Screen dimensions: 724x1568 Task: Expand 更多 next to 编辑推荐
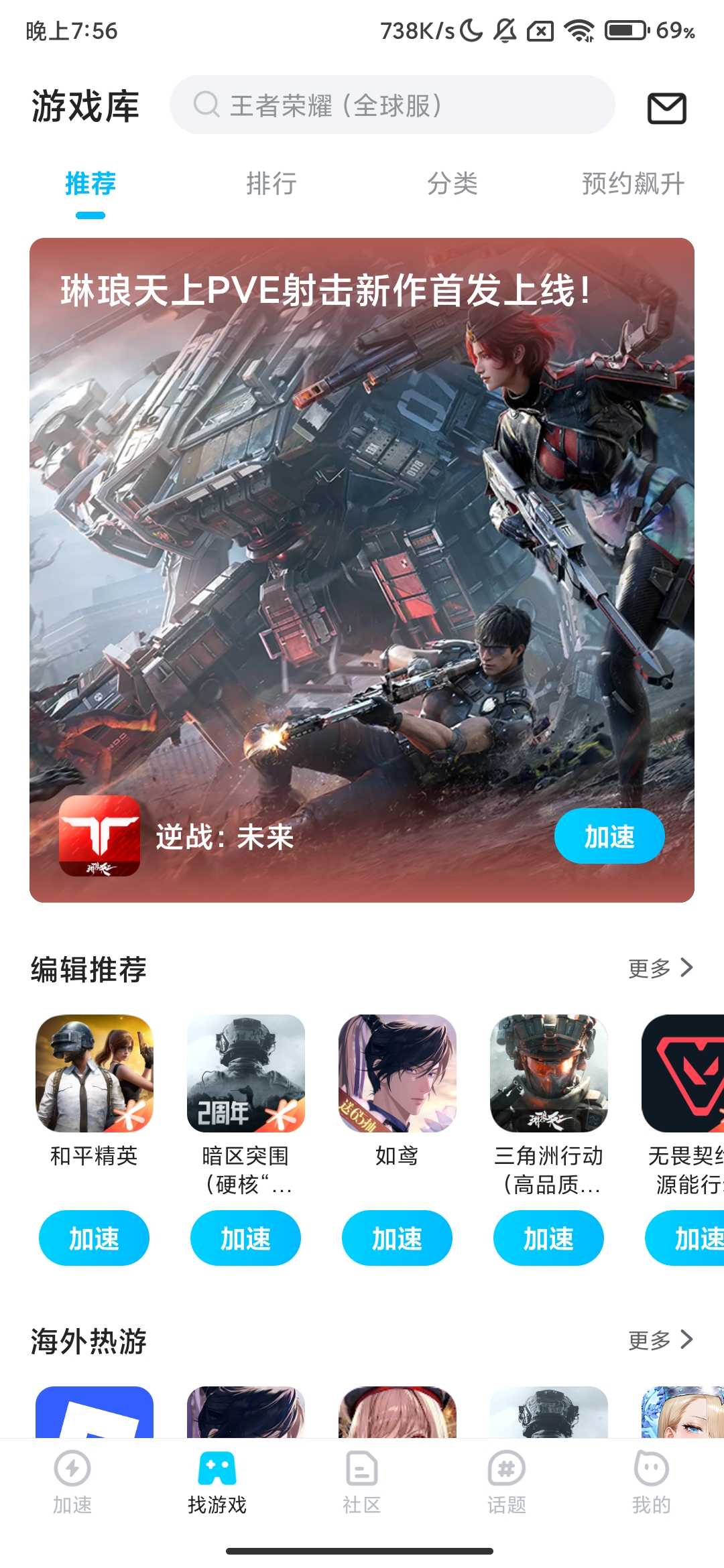pyautogui.click(x=660, y=968)
